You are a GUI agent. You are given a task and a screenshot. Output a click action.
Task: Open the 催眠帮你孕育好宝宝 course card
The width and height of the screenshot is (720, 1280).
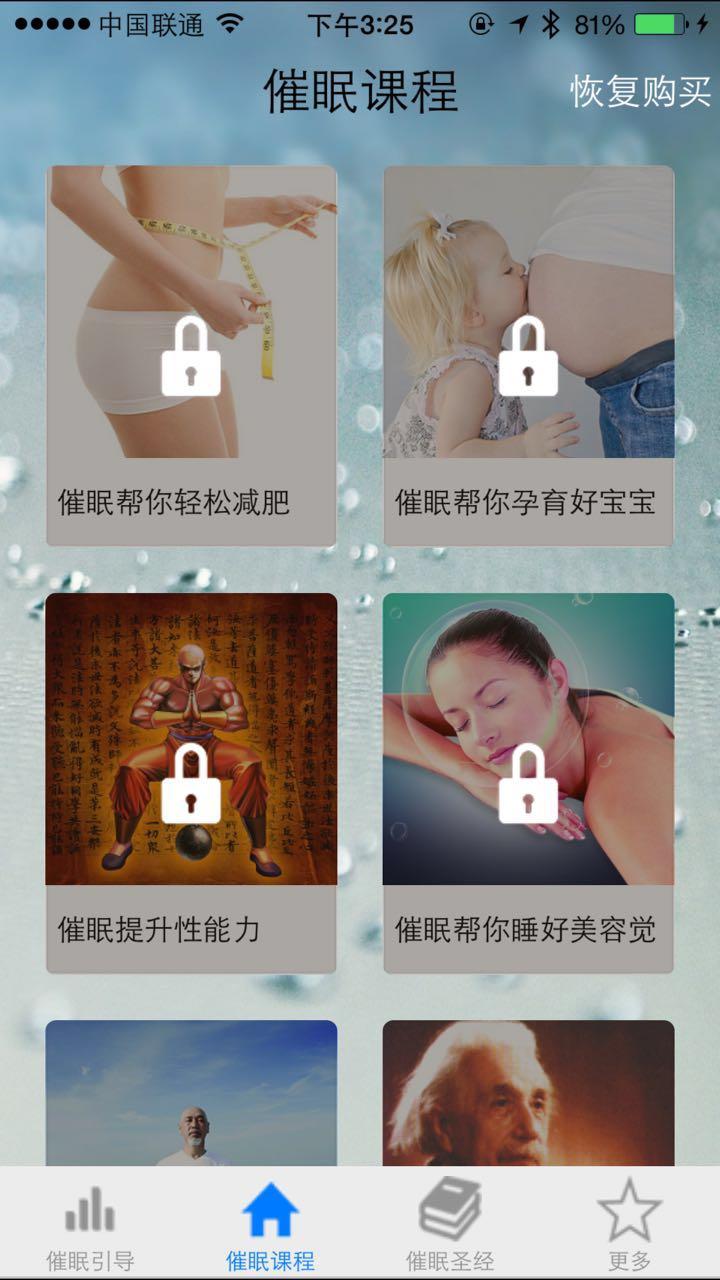528,355
